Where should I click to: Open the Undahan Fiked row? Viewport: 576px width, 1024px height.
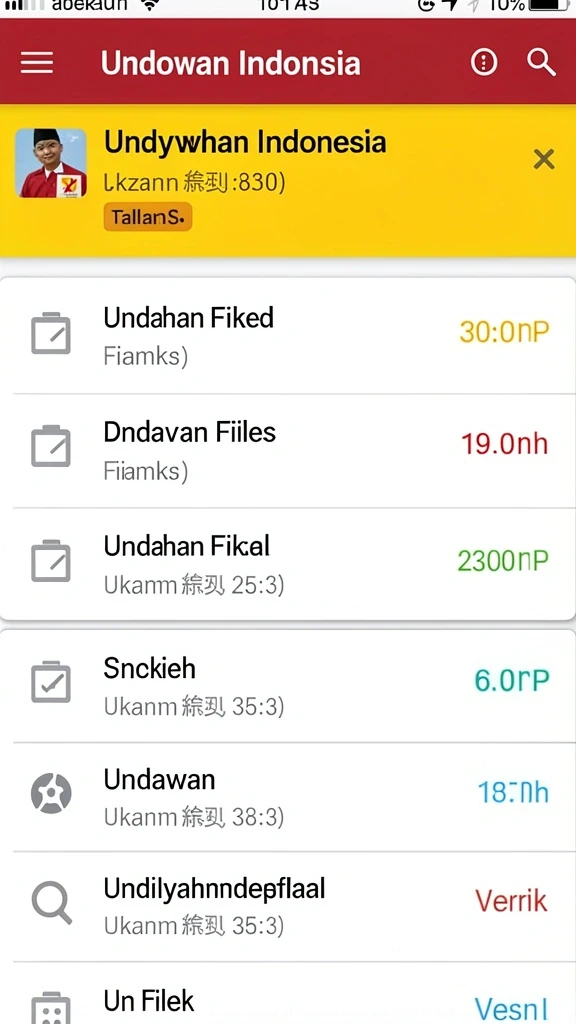[x=288, y=336]
